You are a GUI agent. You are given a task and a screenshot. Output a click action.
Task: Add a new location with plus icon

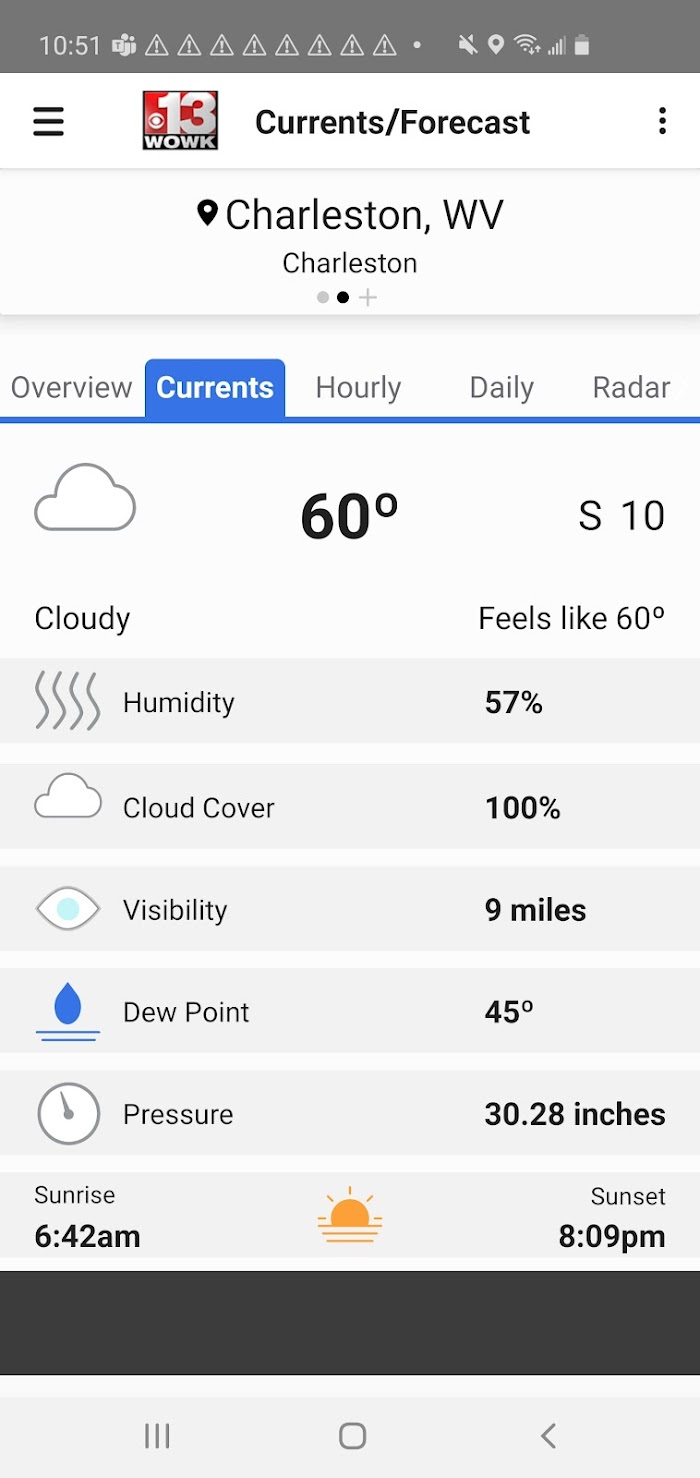click(368, 297)
